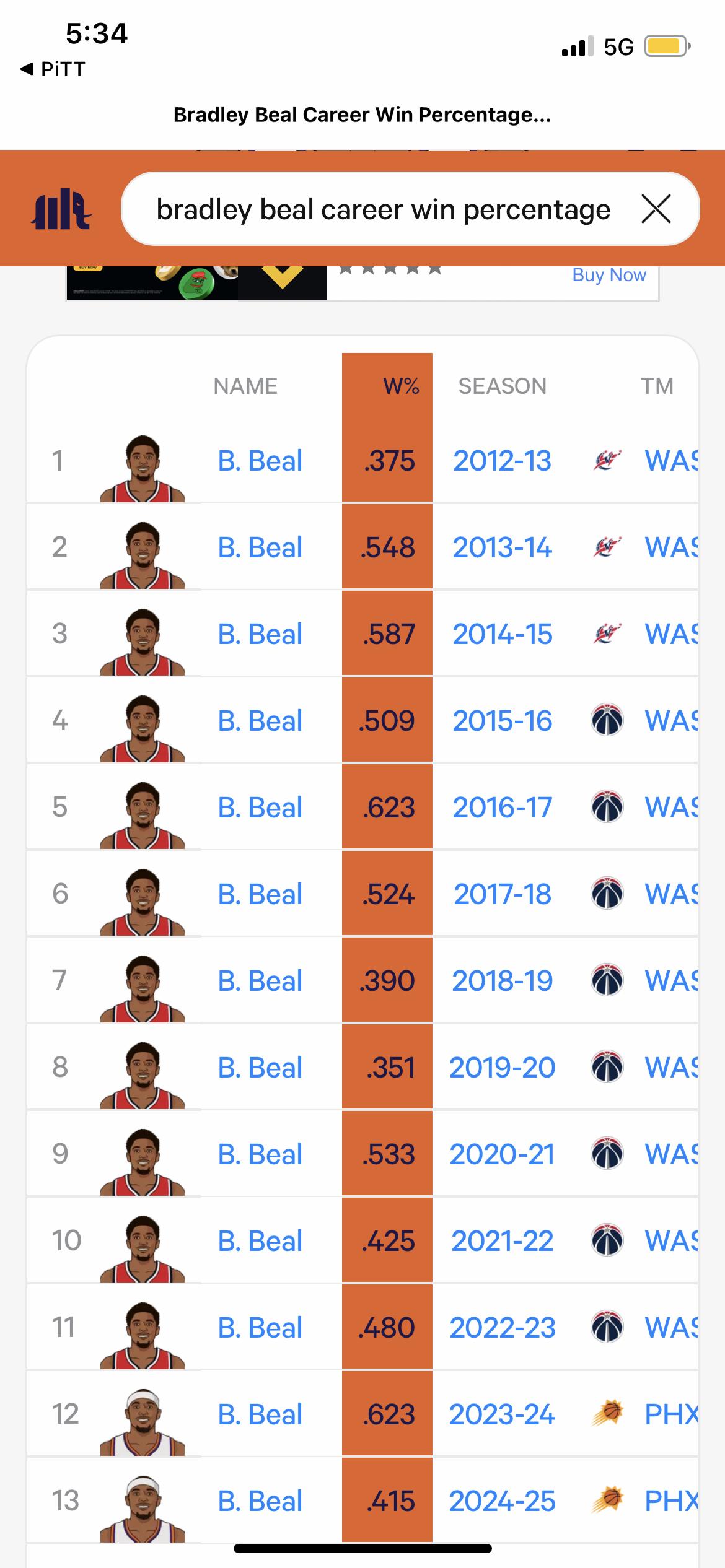725x1568 pixels.
Task: Edit the bradley beal career win percentage search
Action: click(383, 209)
